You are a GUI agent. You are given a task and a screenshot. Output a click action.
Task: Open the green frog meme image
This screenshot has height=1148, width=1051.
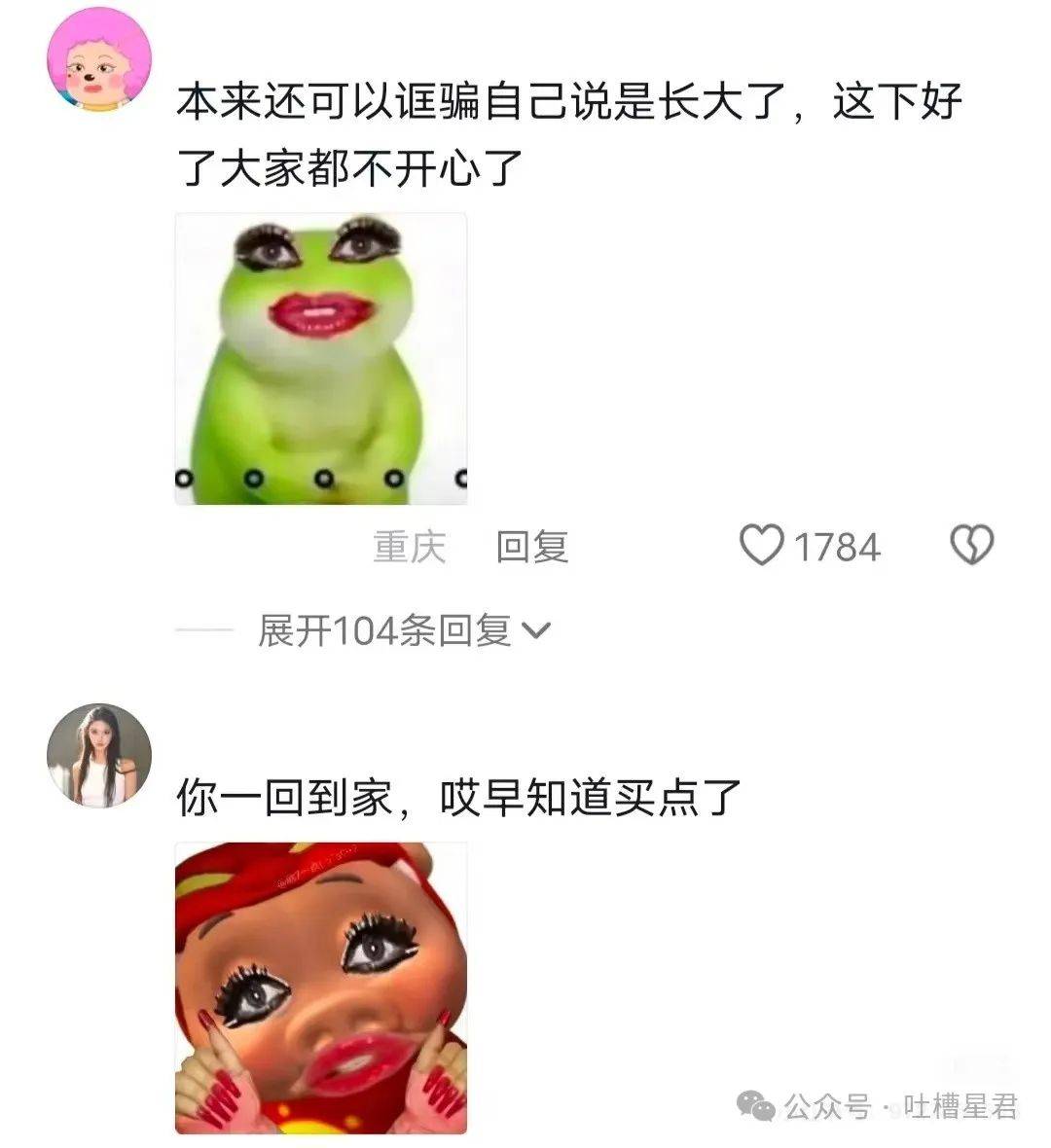(320, 359)
